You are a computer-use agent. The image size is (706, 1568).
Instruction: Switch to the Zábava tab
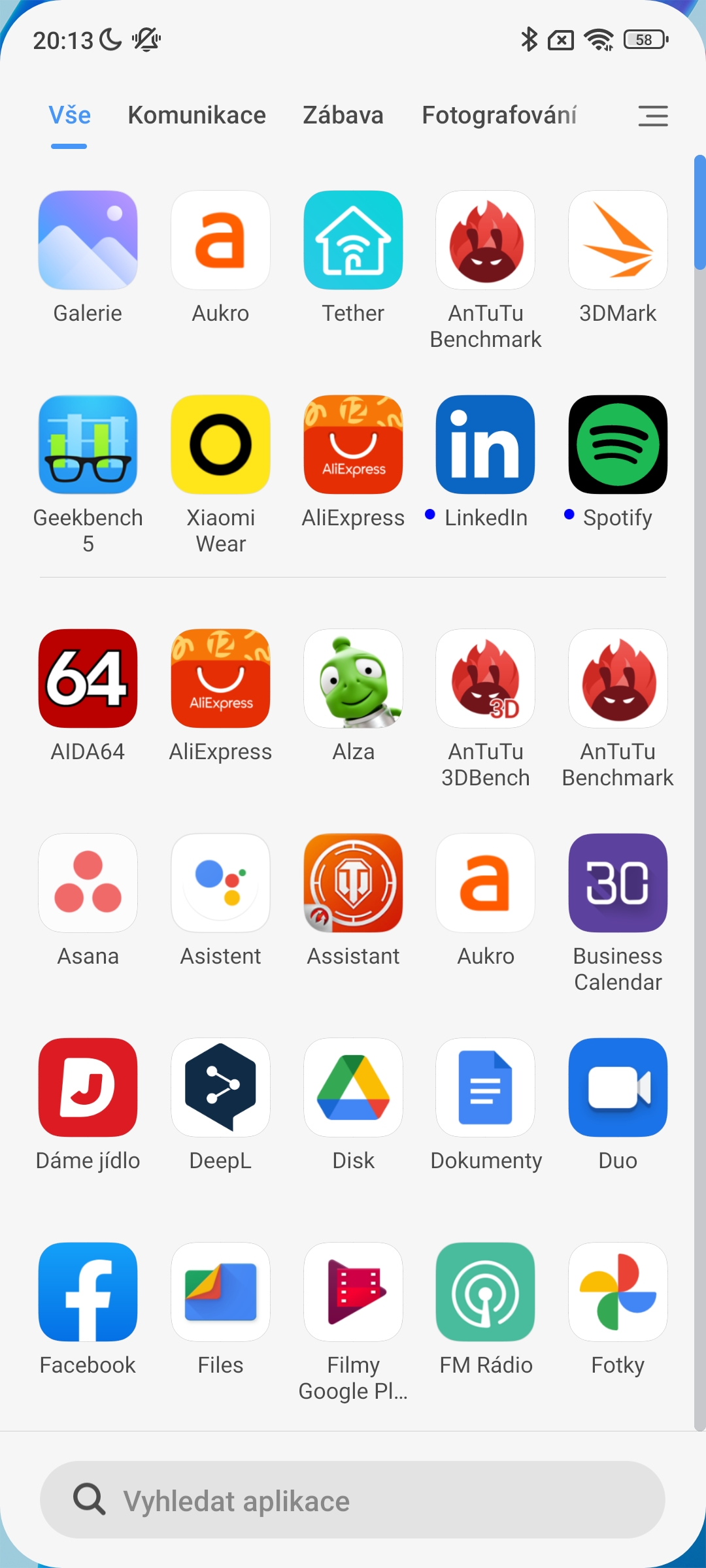(343, 116)
